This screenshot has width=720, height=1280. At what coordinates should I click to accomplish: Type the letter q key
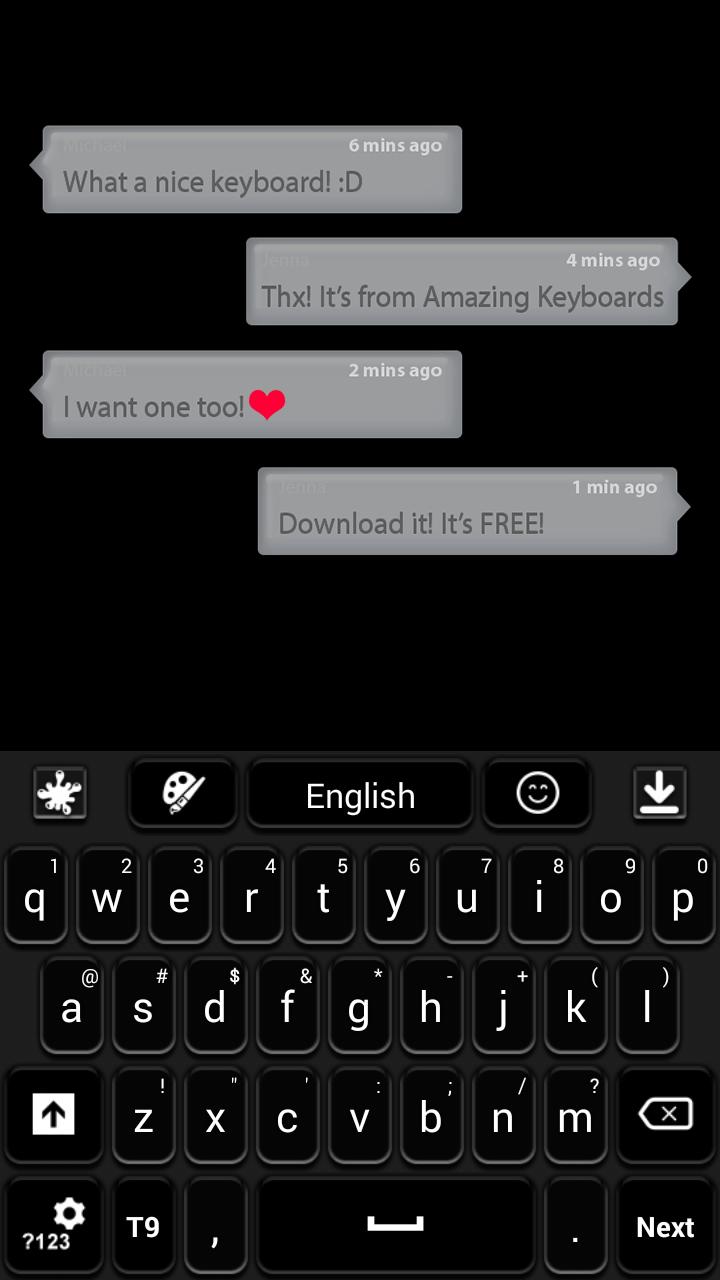[x=35, y=897]
